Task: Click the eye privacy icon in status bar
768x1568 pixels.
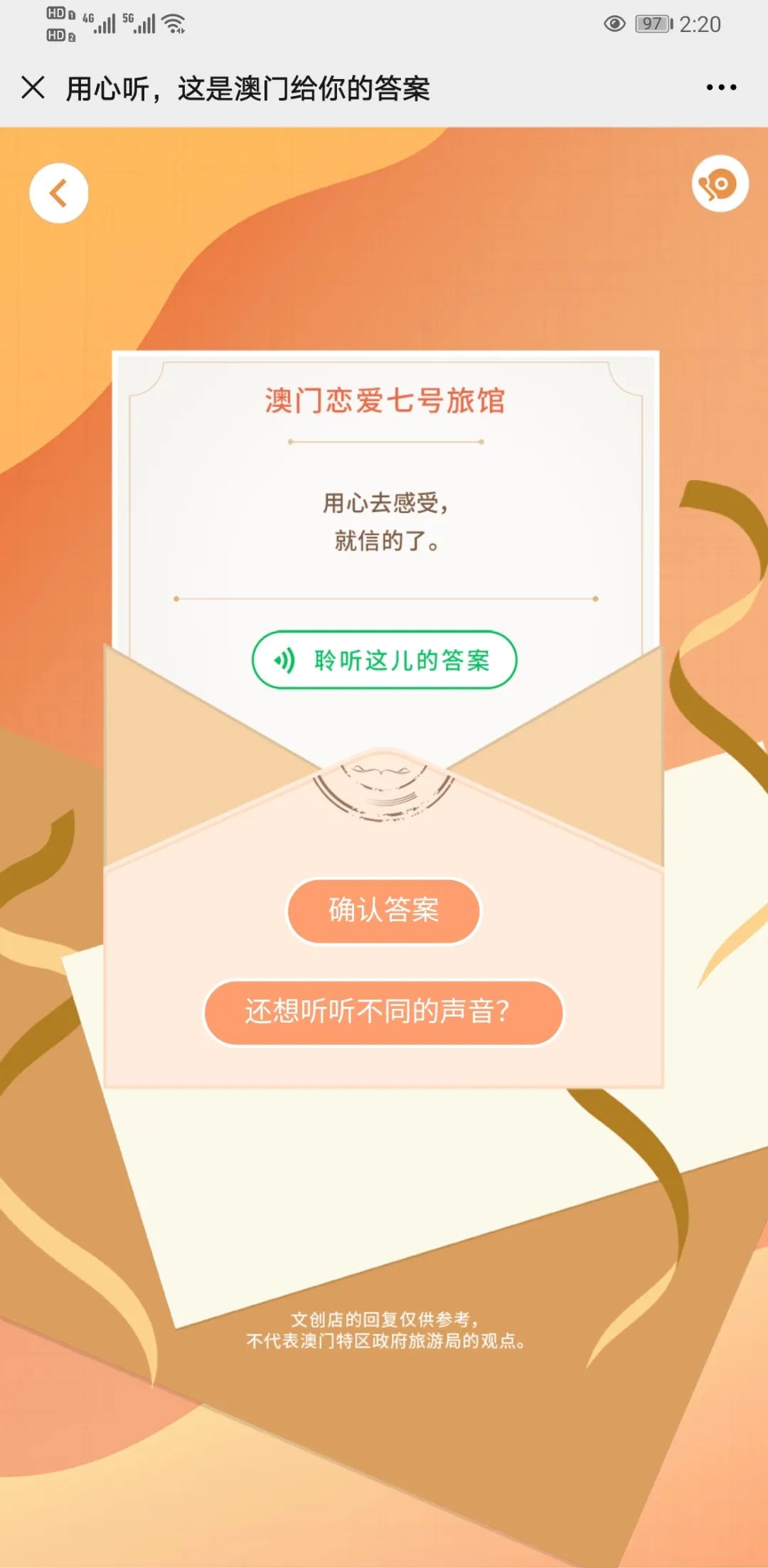Action: pyautogui.click(x=613, y=22)
